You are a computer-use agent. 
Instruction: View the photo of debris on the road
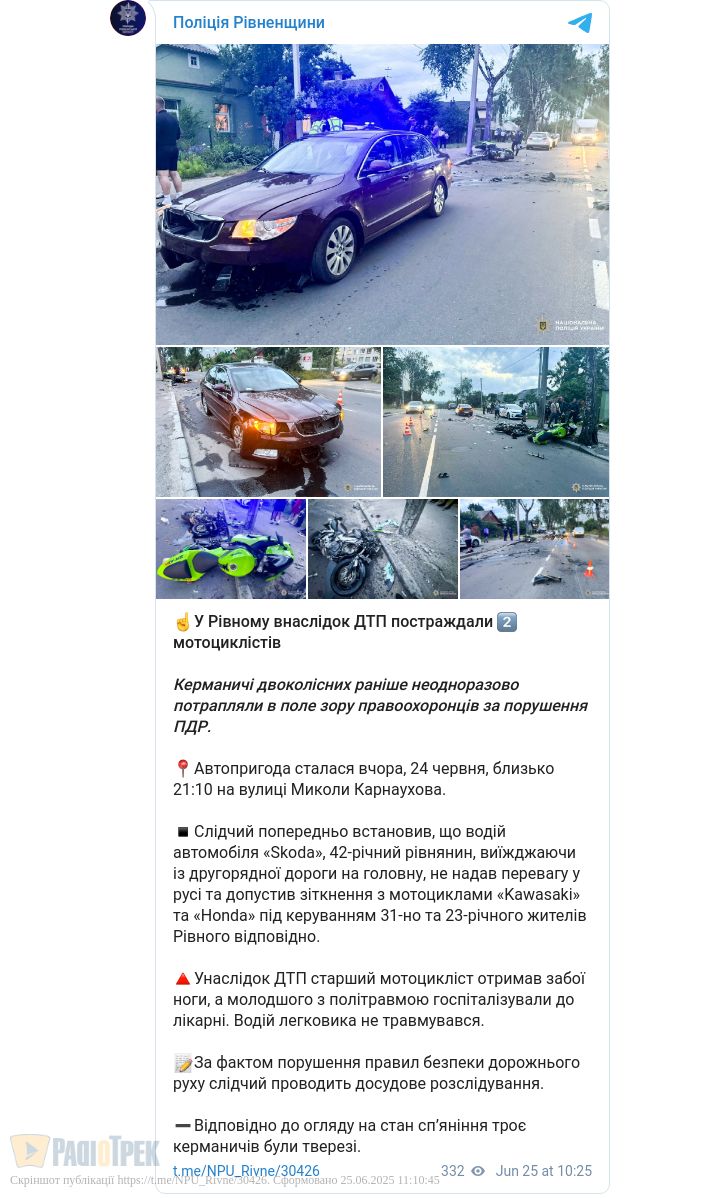(x=534, y=549)
